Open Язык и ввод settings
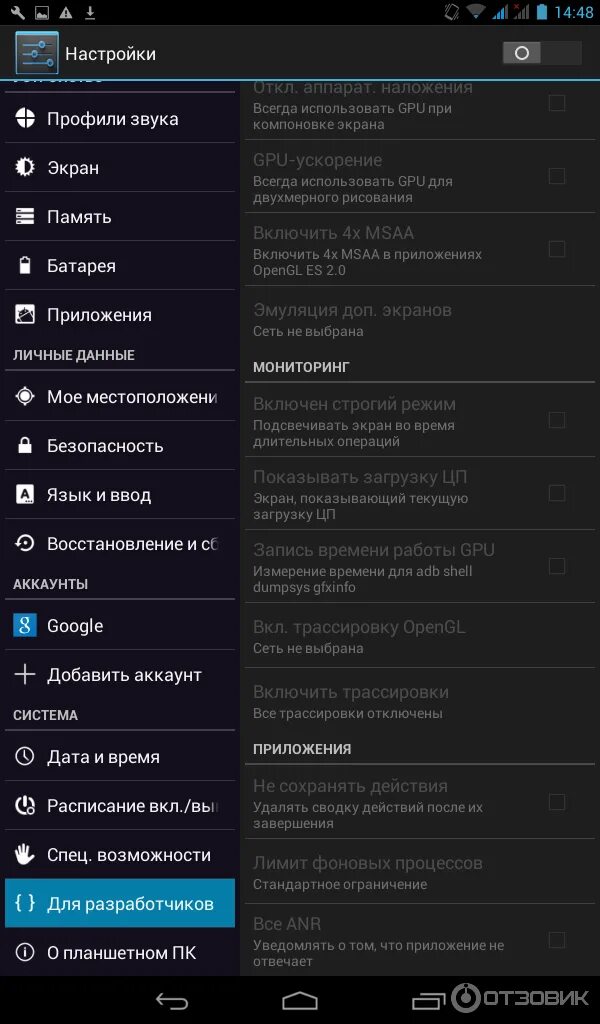Screen dimensions: 600x1024 [x=120, y=495]
